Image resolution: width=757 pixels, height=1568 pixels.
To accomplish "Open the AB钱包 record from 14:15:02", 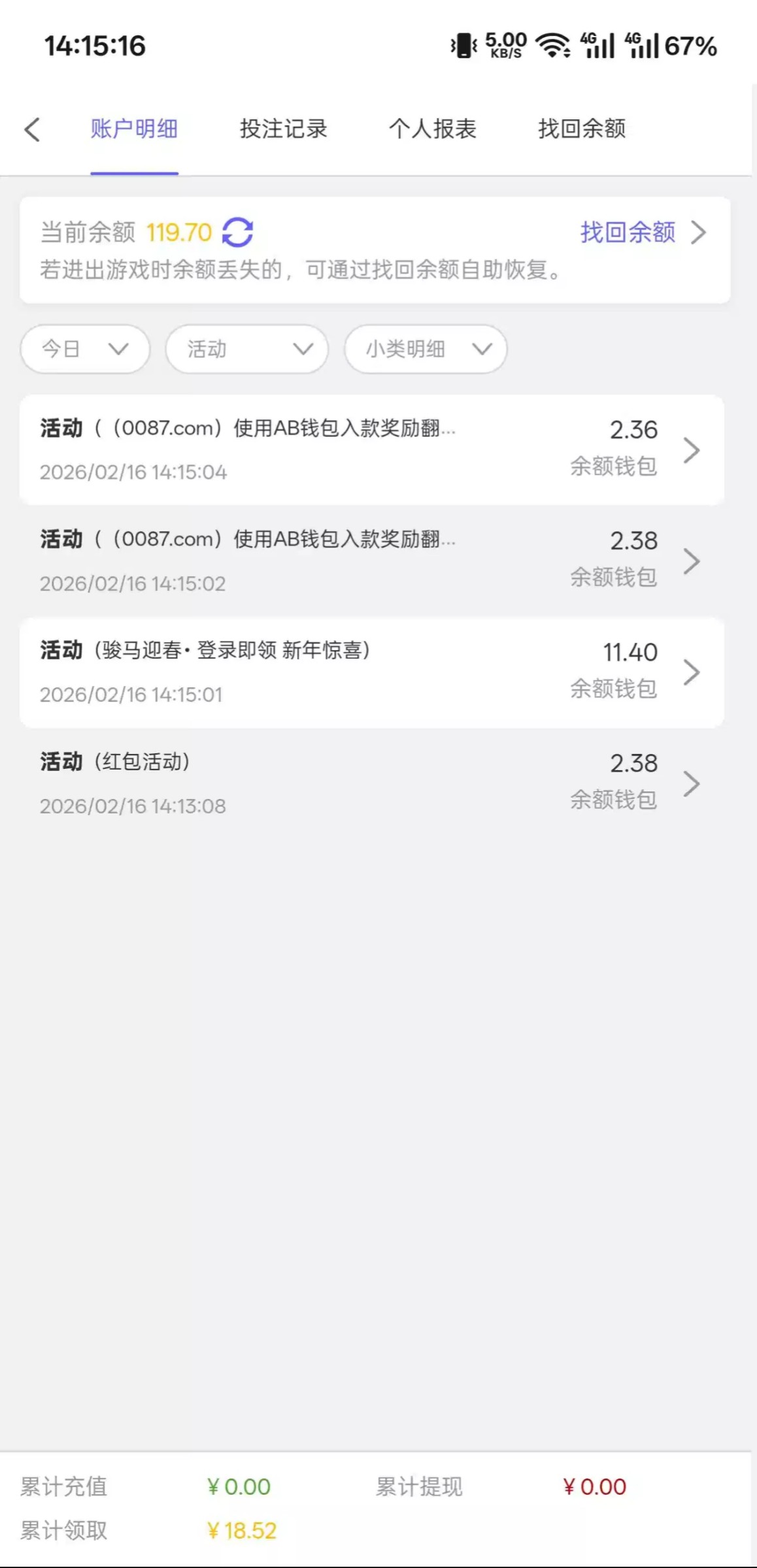I will [371, 561].
